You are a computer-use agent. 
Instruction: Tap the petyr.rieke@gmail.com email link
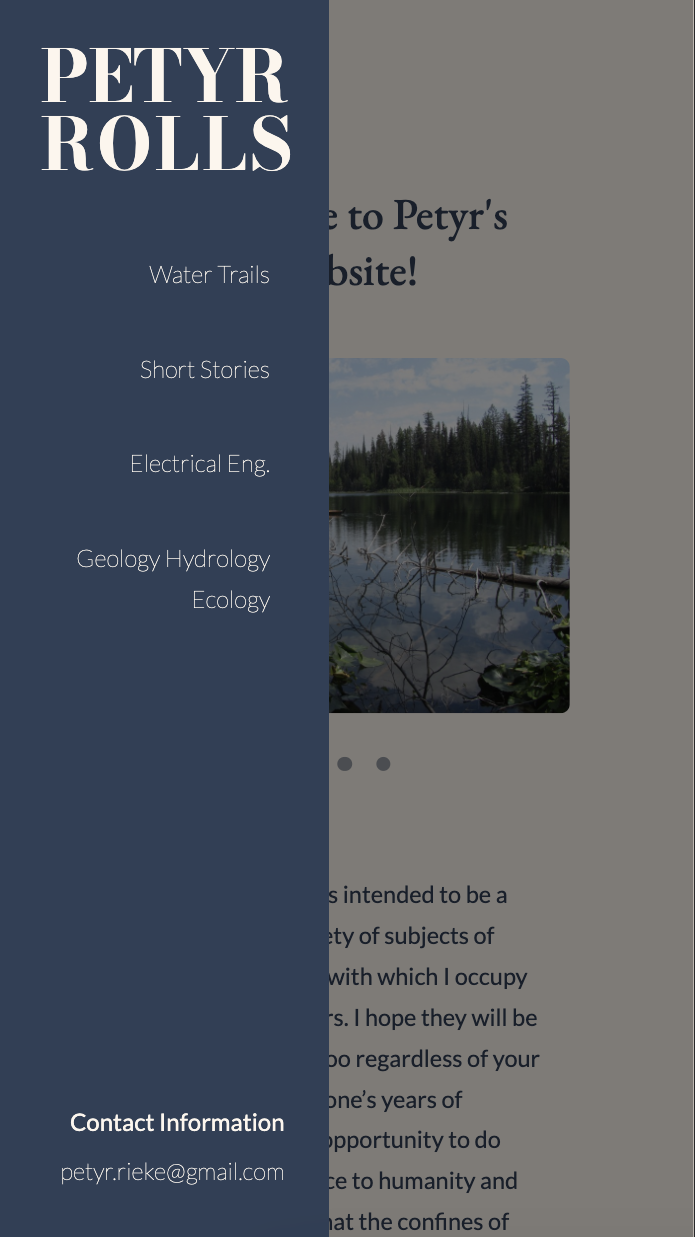tap(172, 1172)
